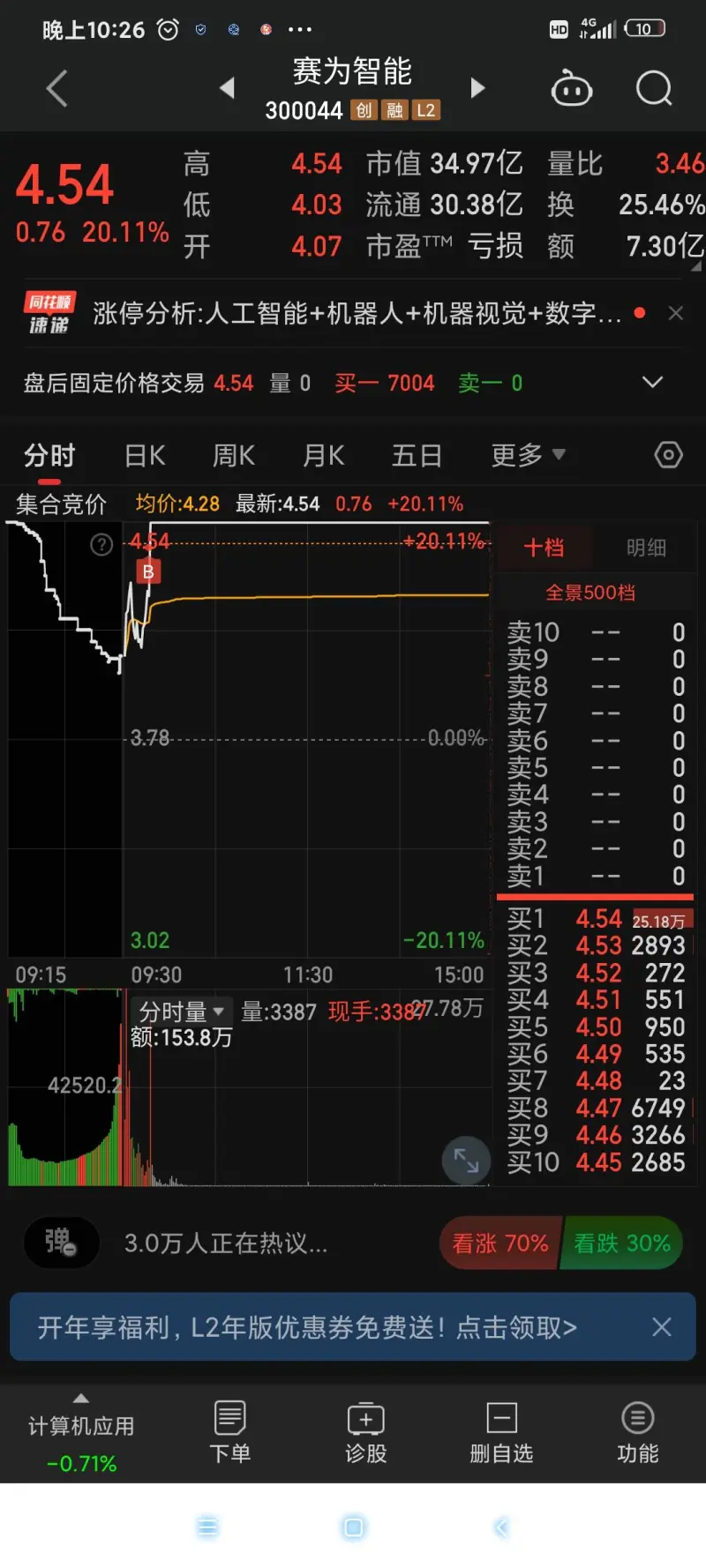The image size is (706, 1568).
Task: Switch to the previous stock
Action: click(x=227, y=87)
